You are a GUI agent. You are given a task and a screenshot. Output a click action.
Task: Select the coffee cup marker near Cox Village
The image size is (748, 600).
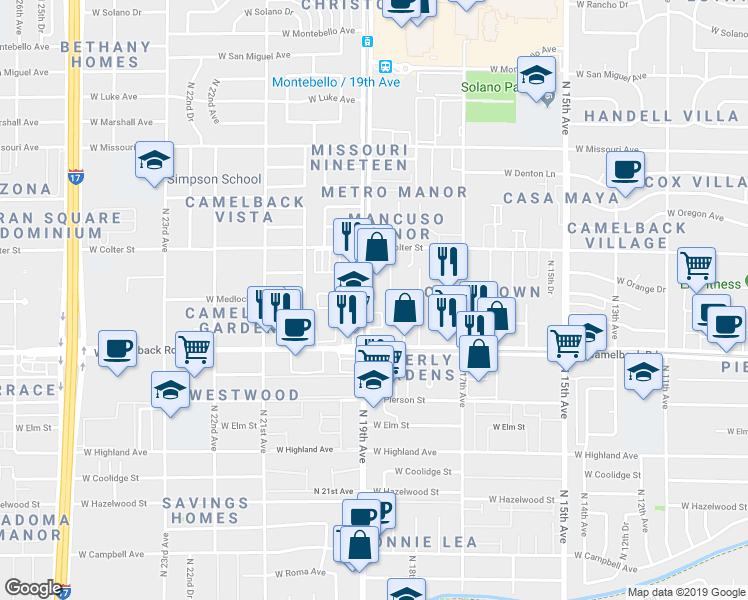(x=625, y=170)
